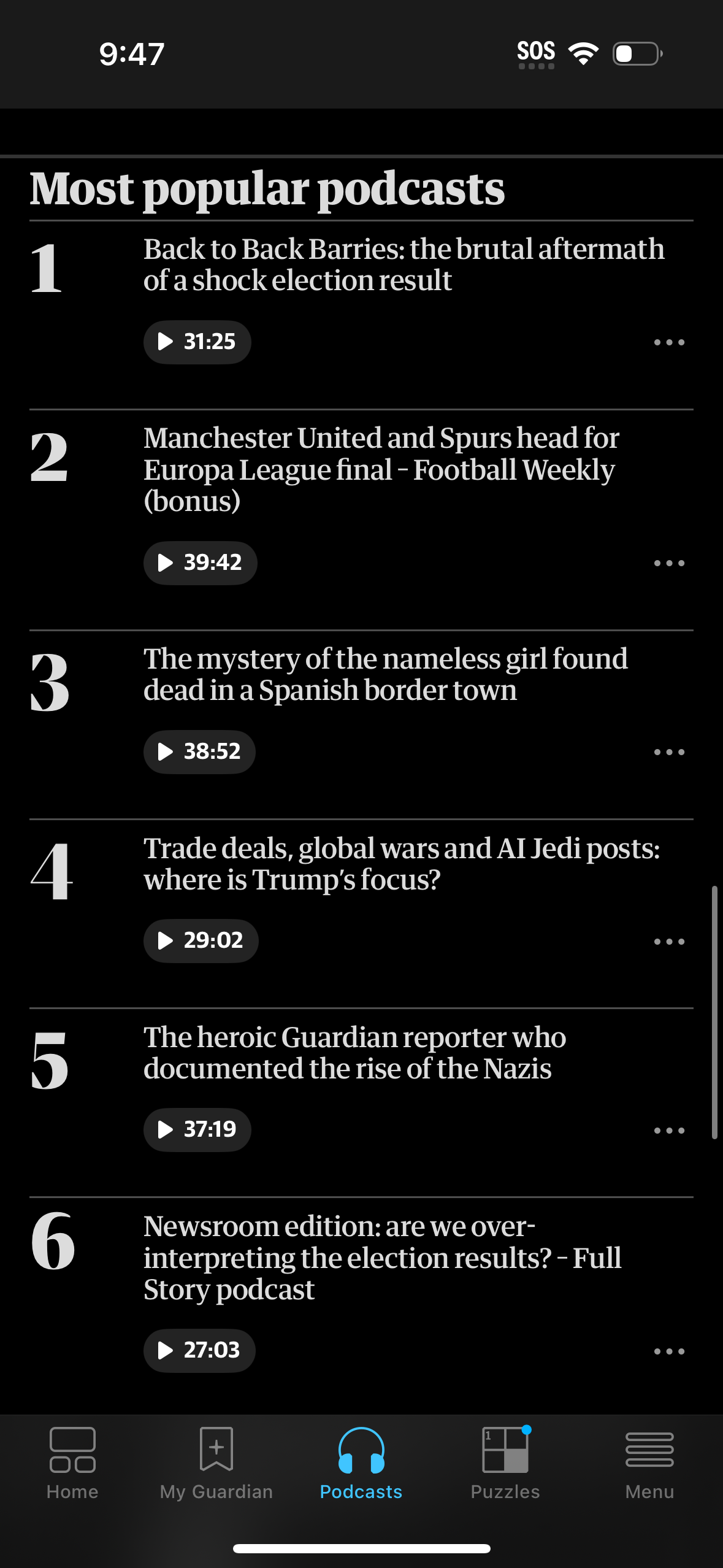This screenshot has width=723, height=1568.
Task: Play the nameless girl mystery episode
Action: tap(199, 751)
